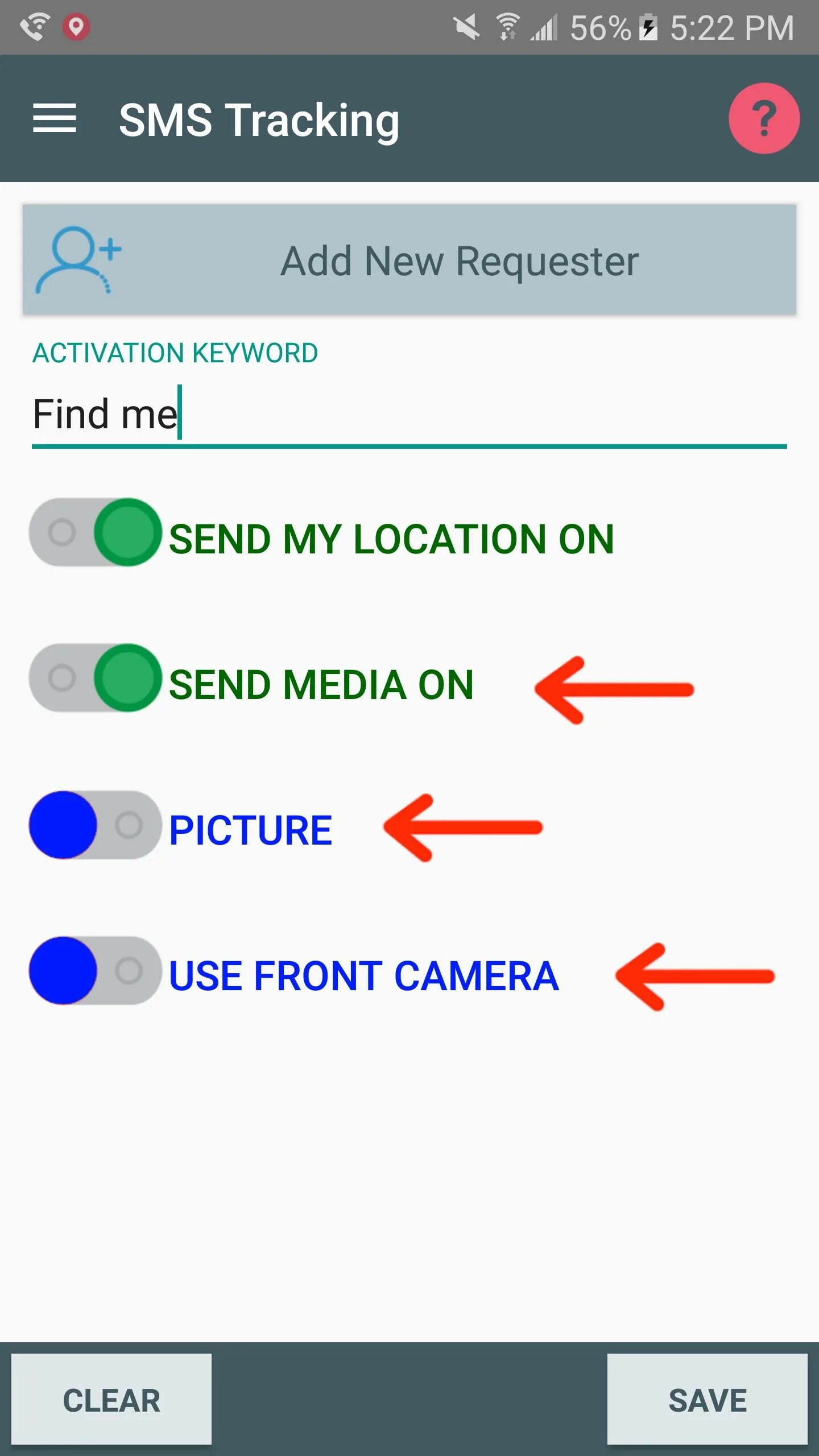Toggle the Picture switch
Viewport: 819px width, 1456px height.
point(96,825)
